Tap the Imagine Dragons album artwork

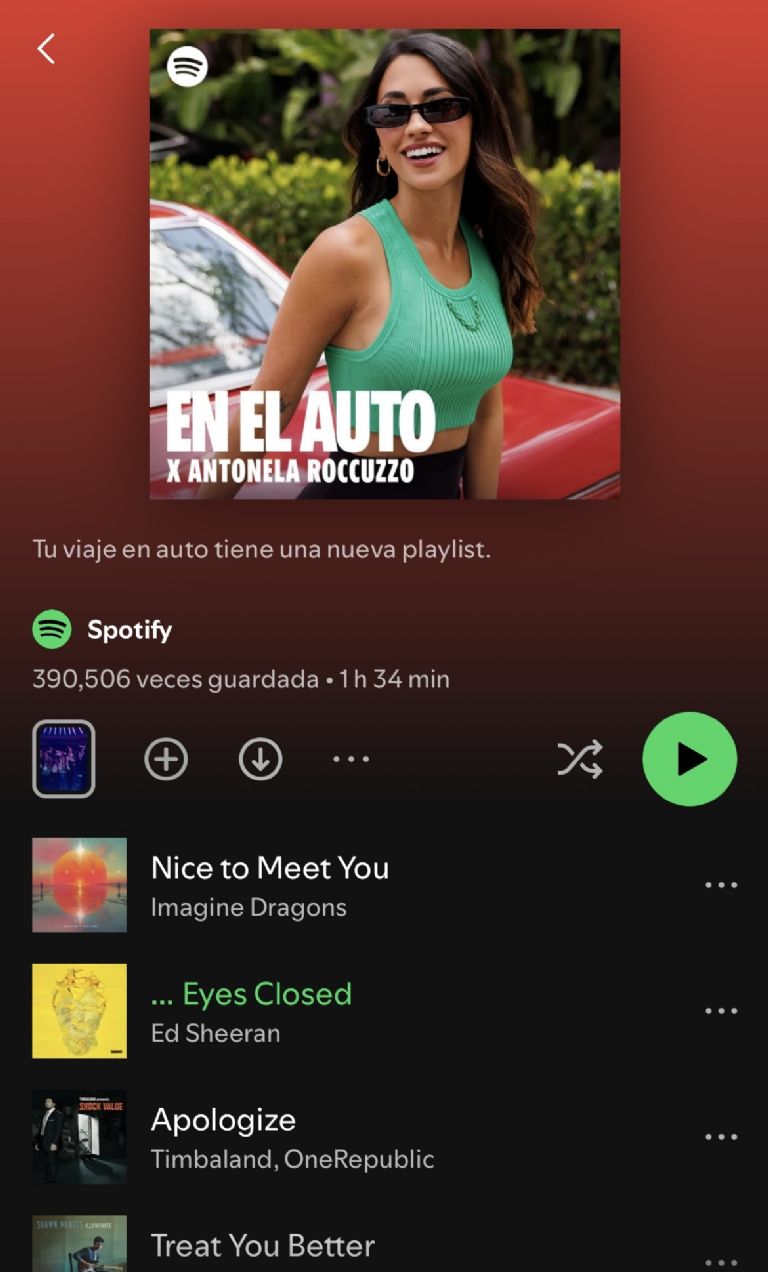[79, 884]
